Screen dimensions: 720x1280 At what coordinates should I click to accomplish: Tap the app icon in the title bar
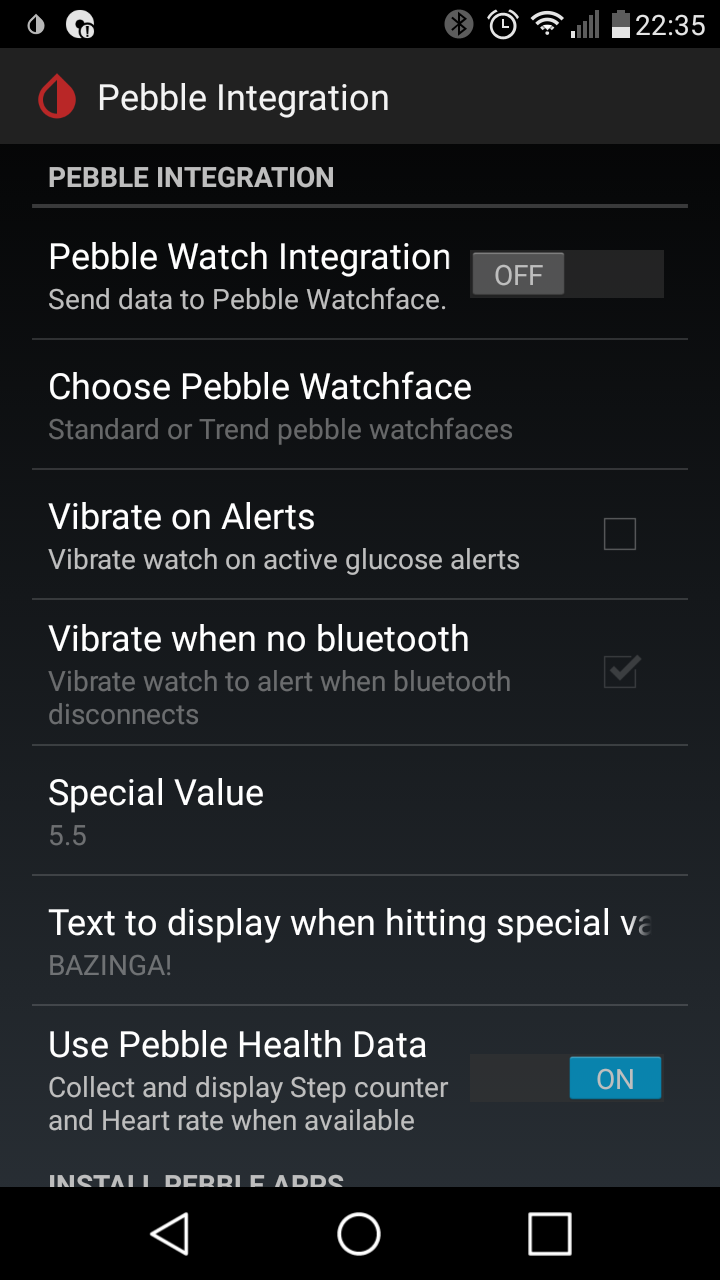[x=57, y=98]
